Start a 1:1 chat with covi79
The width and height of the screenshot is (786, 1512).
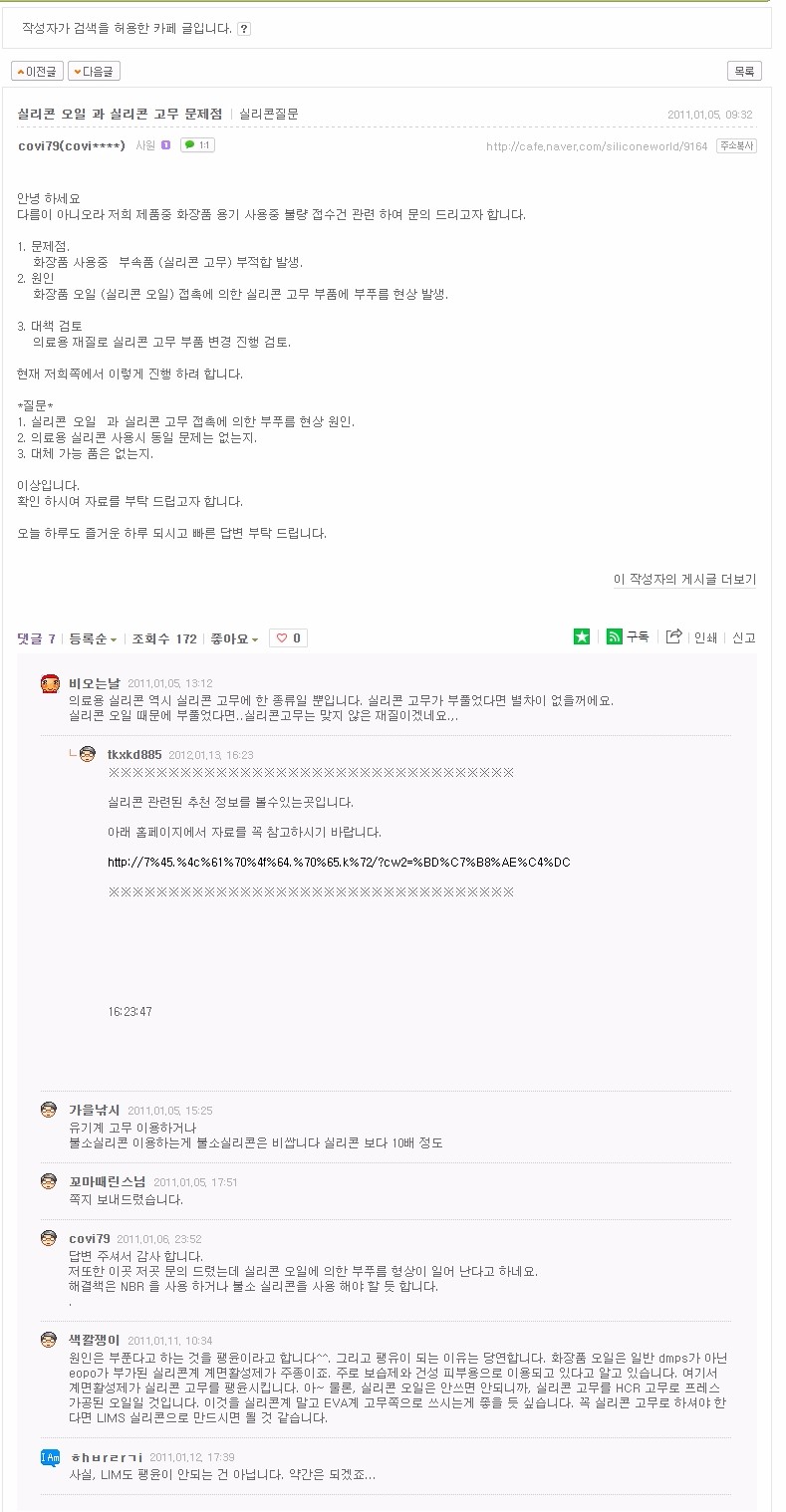pos(195,146)
